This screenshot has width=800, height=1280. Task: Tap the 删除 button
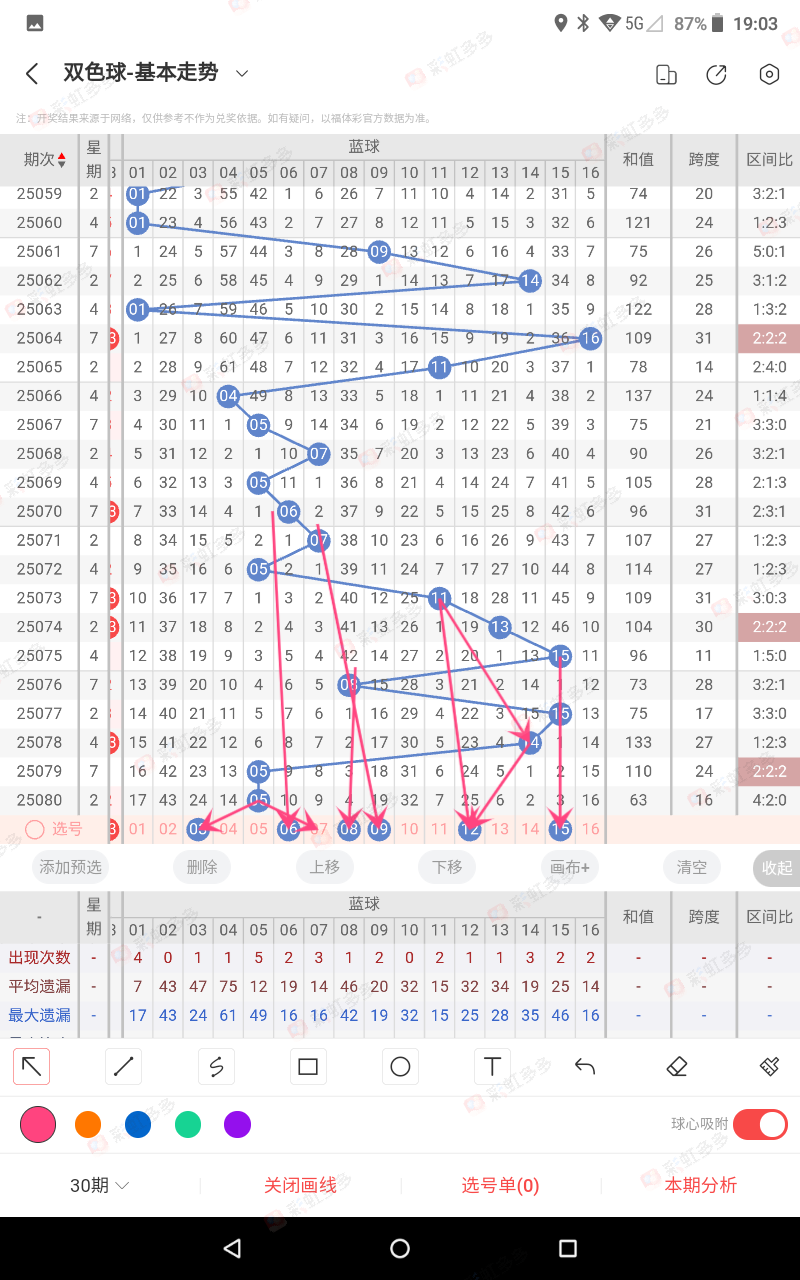point(202,867)
